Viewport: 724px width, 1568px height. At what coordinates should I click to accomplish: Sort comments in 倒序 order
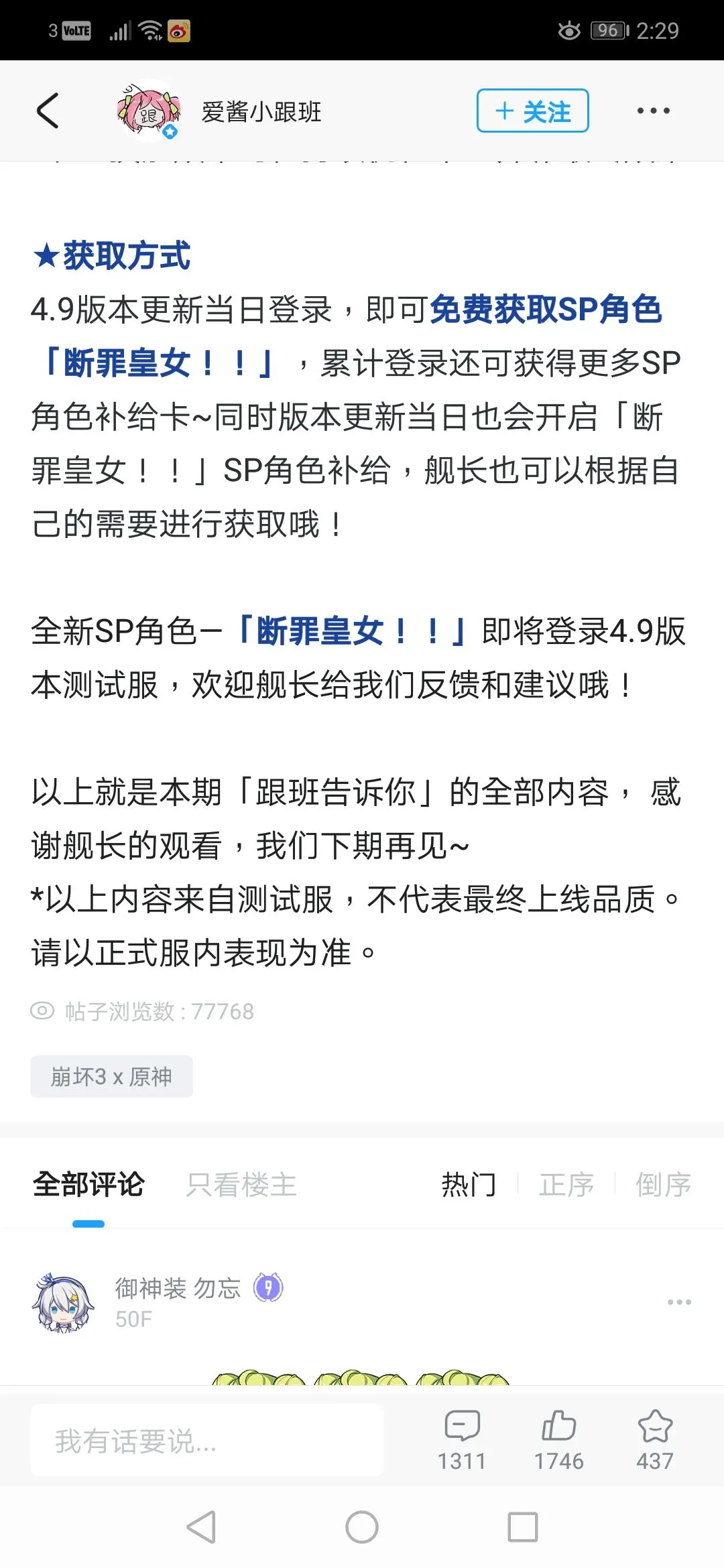point(663,1185)
